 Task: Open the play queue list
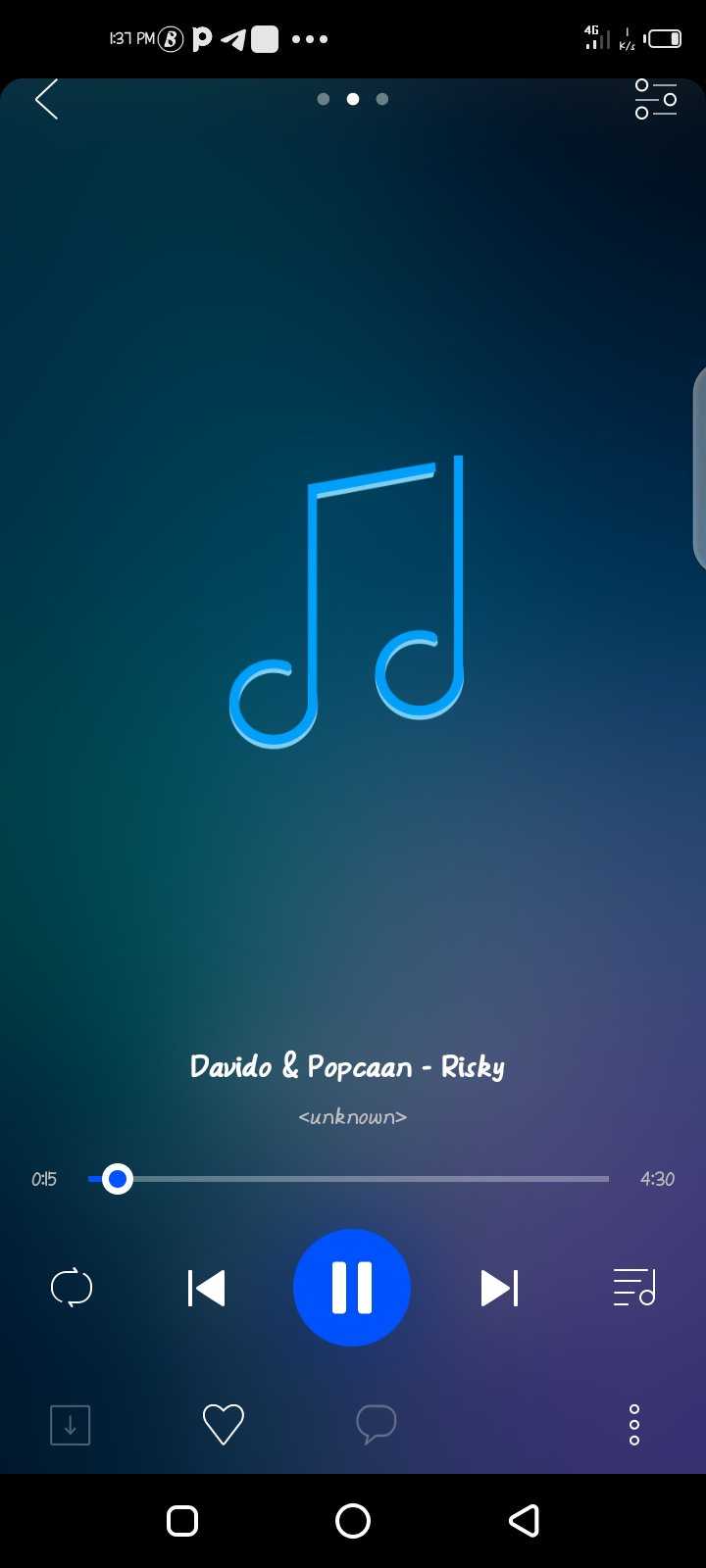point(634,1288)
